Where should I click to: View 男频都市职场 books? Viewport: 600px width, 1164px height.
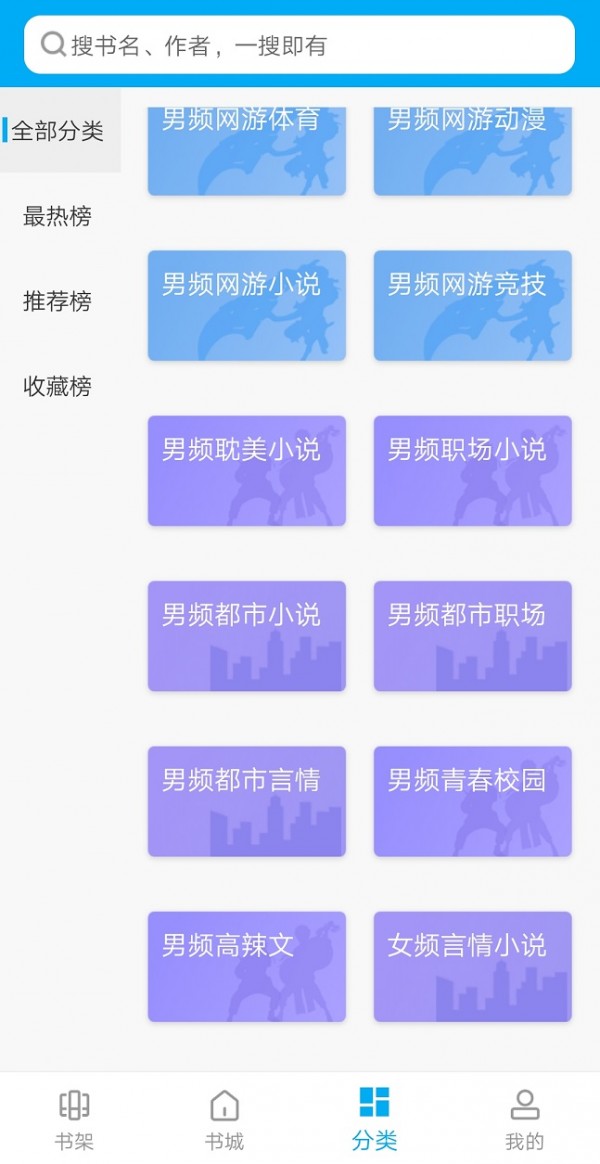[473, 635]
